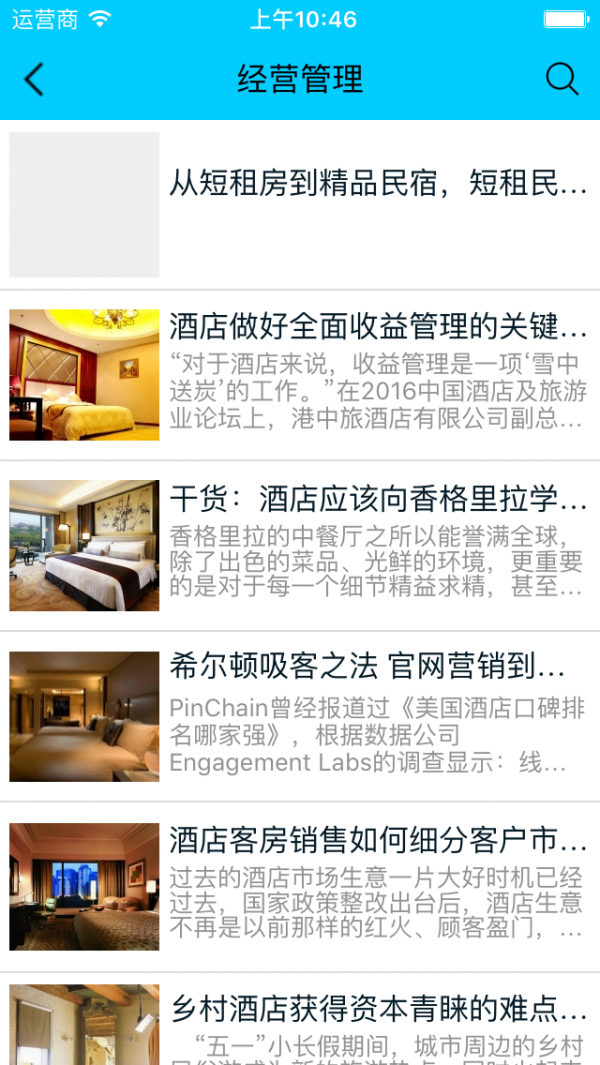Open 干货：酒店应该向香格里拉学 article
This screenshot has height=1065, width=600.
377,498
